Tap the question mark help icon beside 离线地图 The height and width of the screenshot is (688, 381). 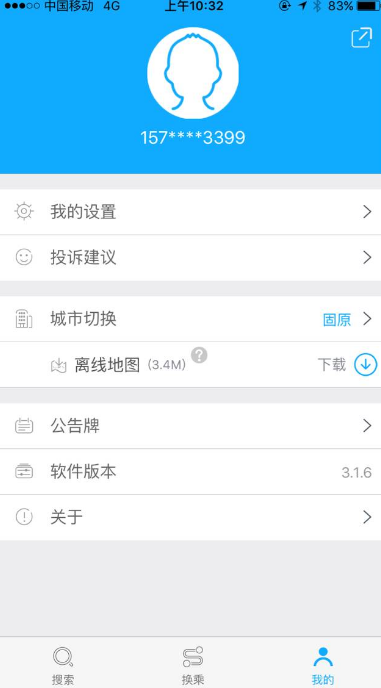pos(199,355)
